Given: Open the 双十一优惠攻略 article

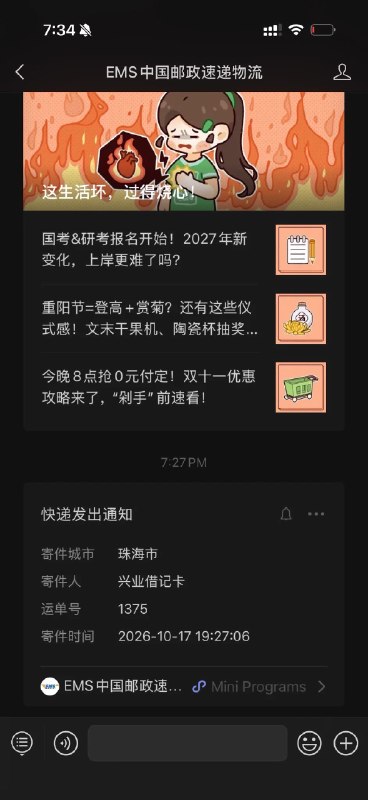Looking at the screenshot, I should click(x=184, y=387).
